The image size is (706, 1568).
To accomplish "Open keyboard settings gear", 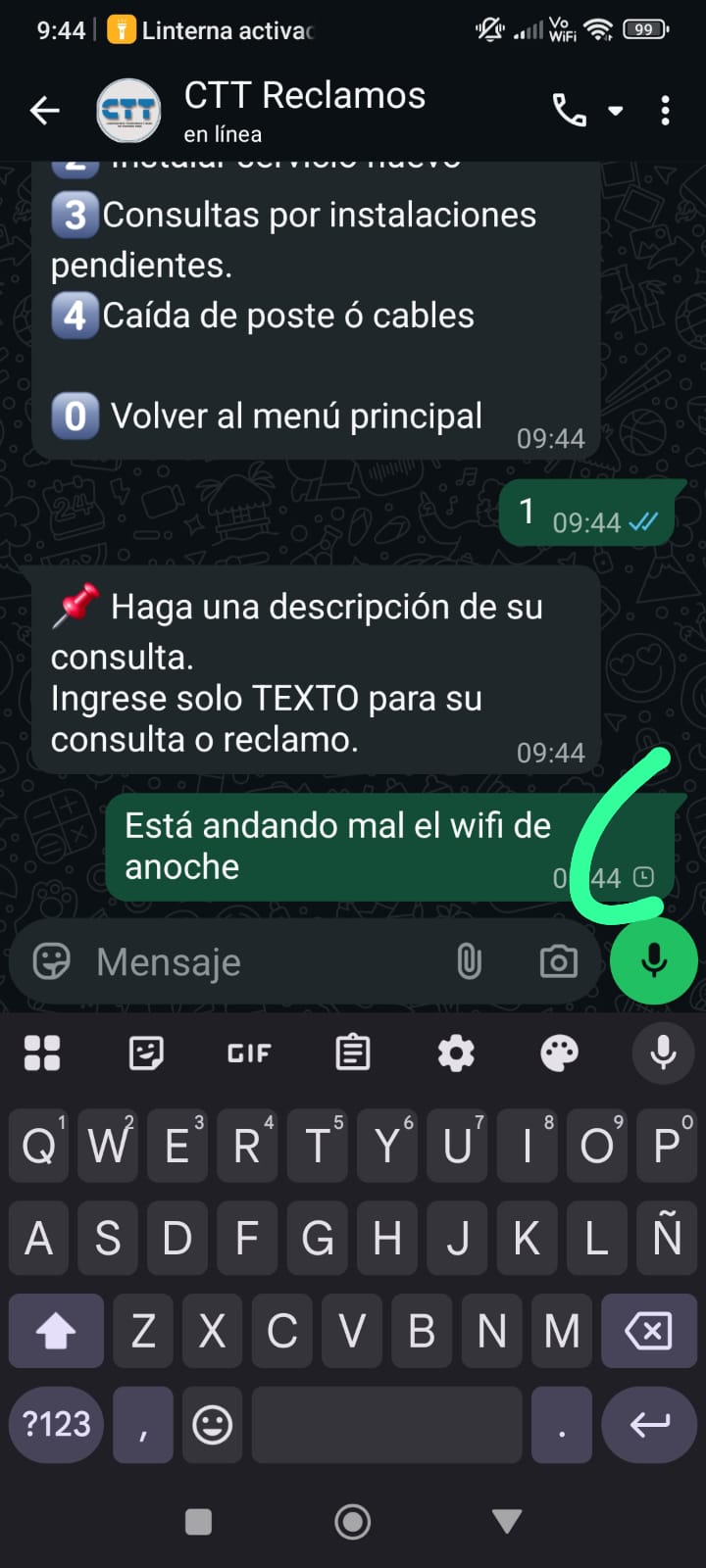I will 456,1053.
